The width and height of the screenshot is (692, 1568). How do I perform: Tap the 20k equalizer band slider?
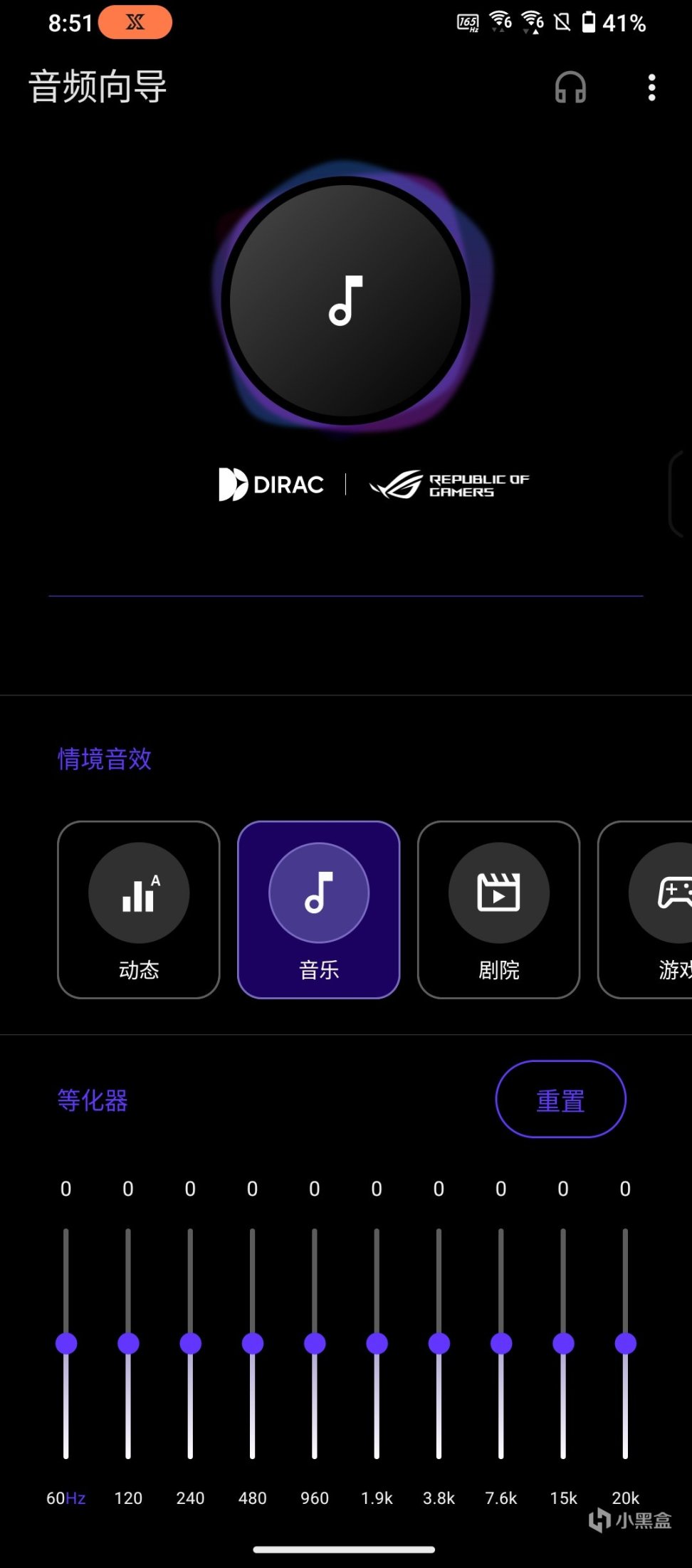[x=625, y=1343]
